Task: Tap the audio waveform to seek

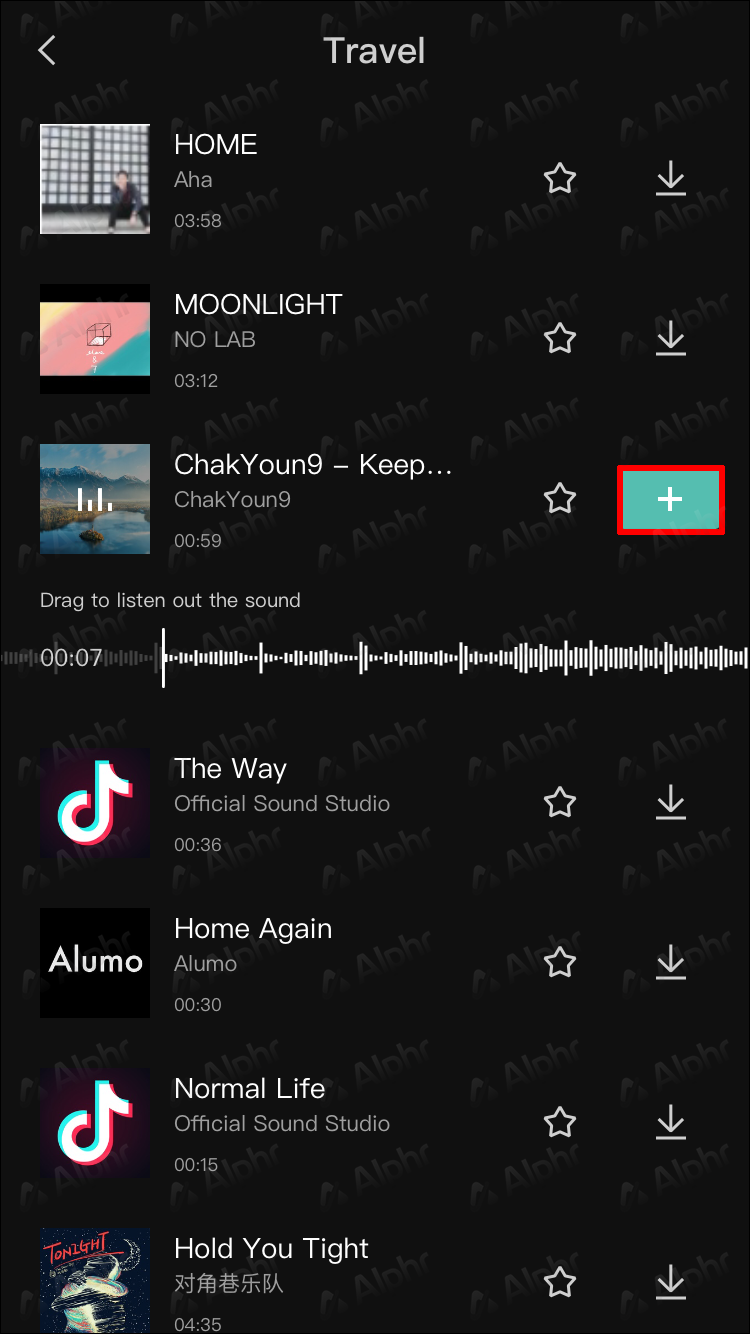Action: [x=450, y=658]
